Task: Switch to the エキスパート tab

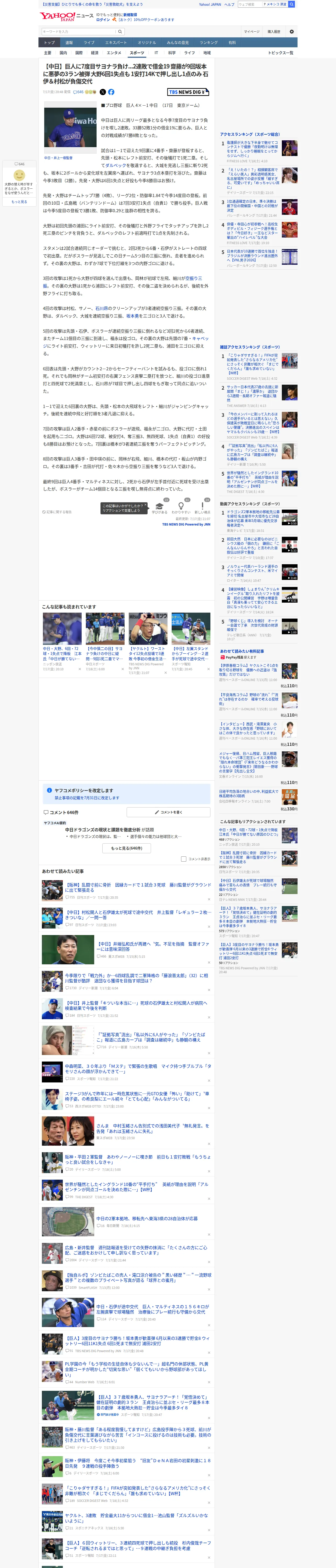Action: click(116, 43)
